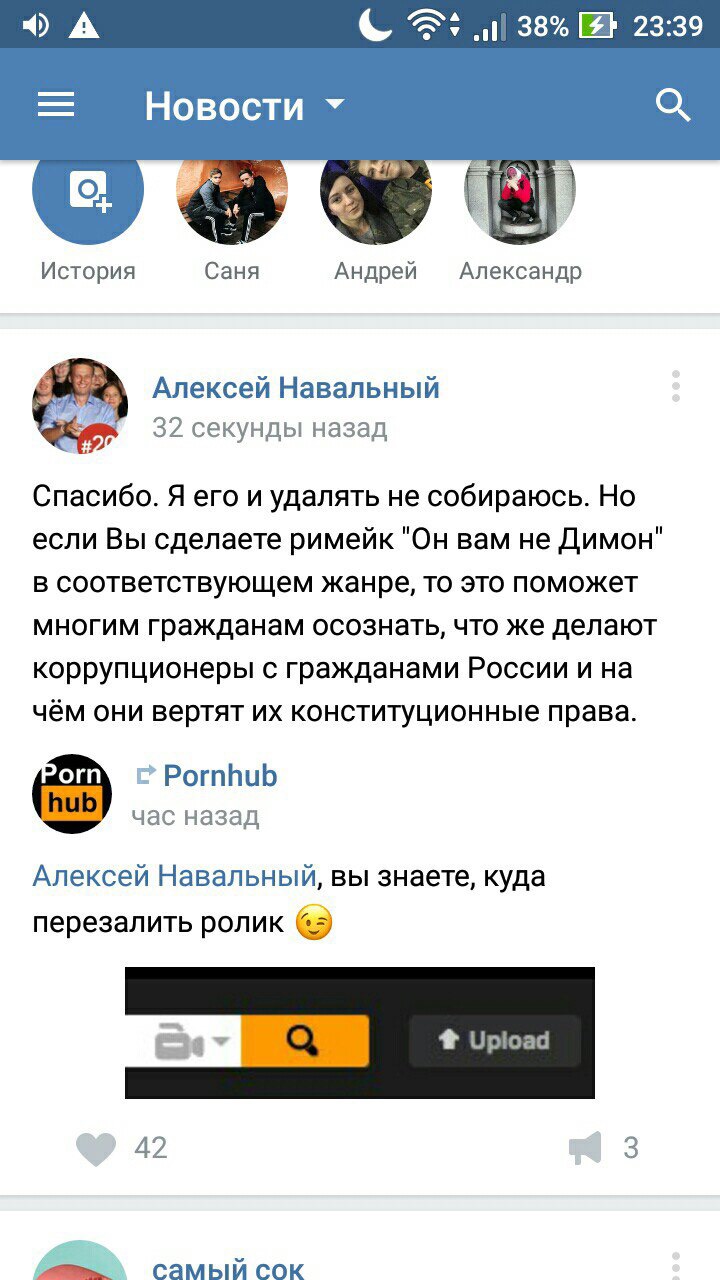The height and width of the screenshot is (1280, 720).
Task: Open the attached Upload screenshot image
Action: click(x=360, y=1032)
